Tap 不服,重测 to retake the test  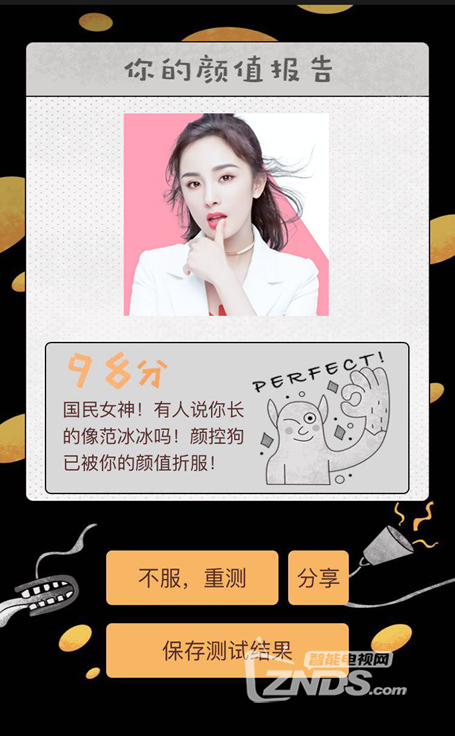pyautogui.click(x=192, y=577)
